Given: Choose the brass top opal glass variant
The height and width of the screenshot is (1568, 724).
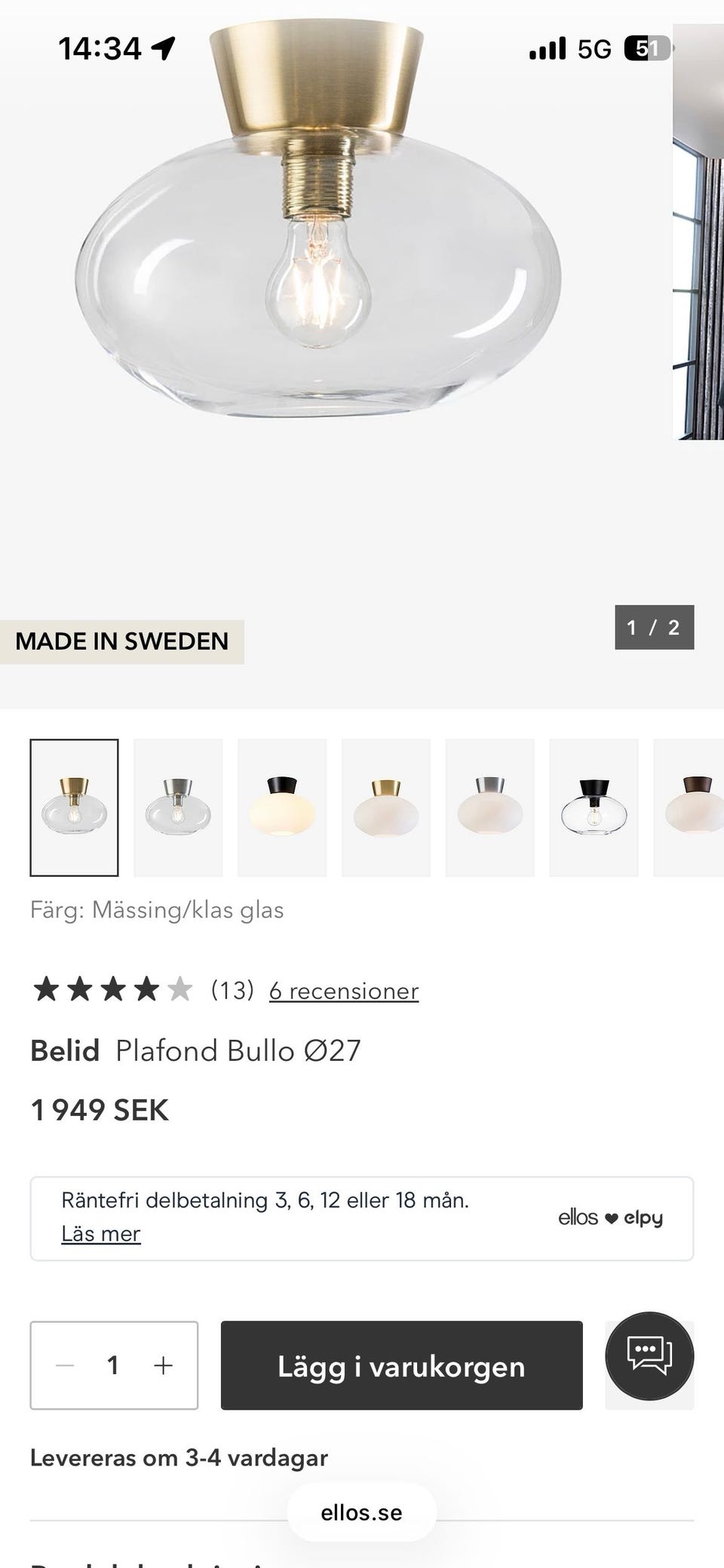Looking at the screenshot, I should coord(386,807).
